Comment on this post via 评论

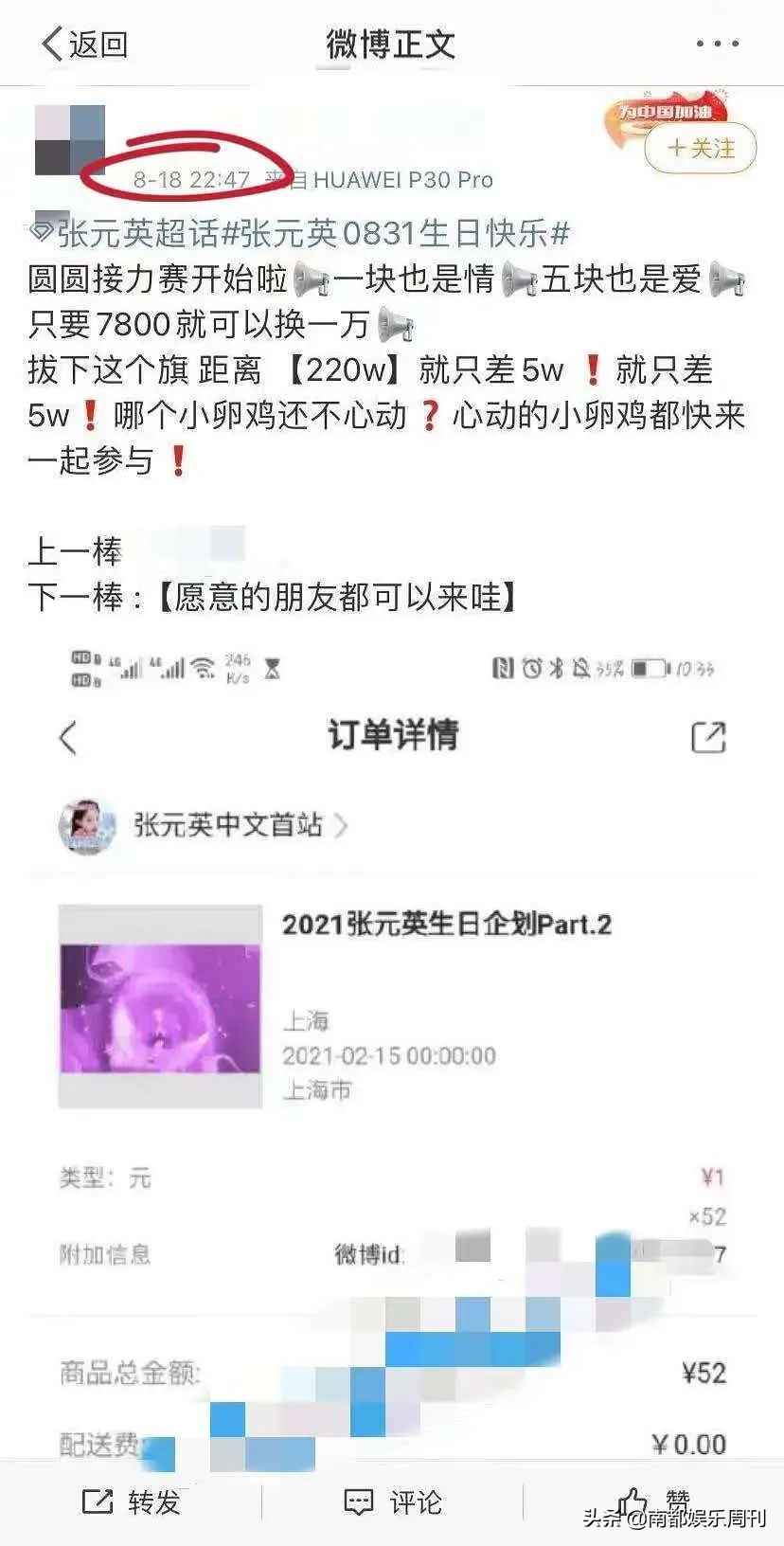click(392, 1501)
